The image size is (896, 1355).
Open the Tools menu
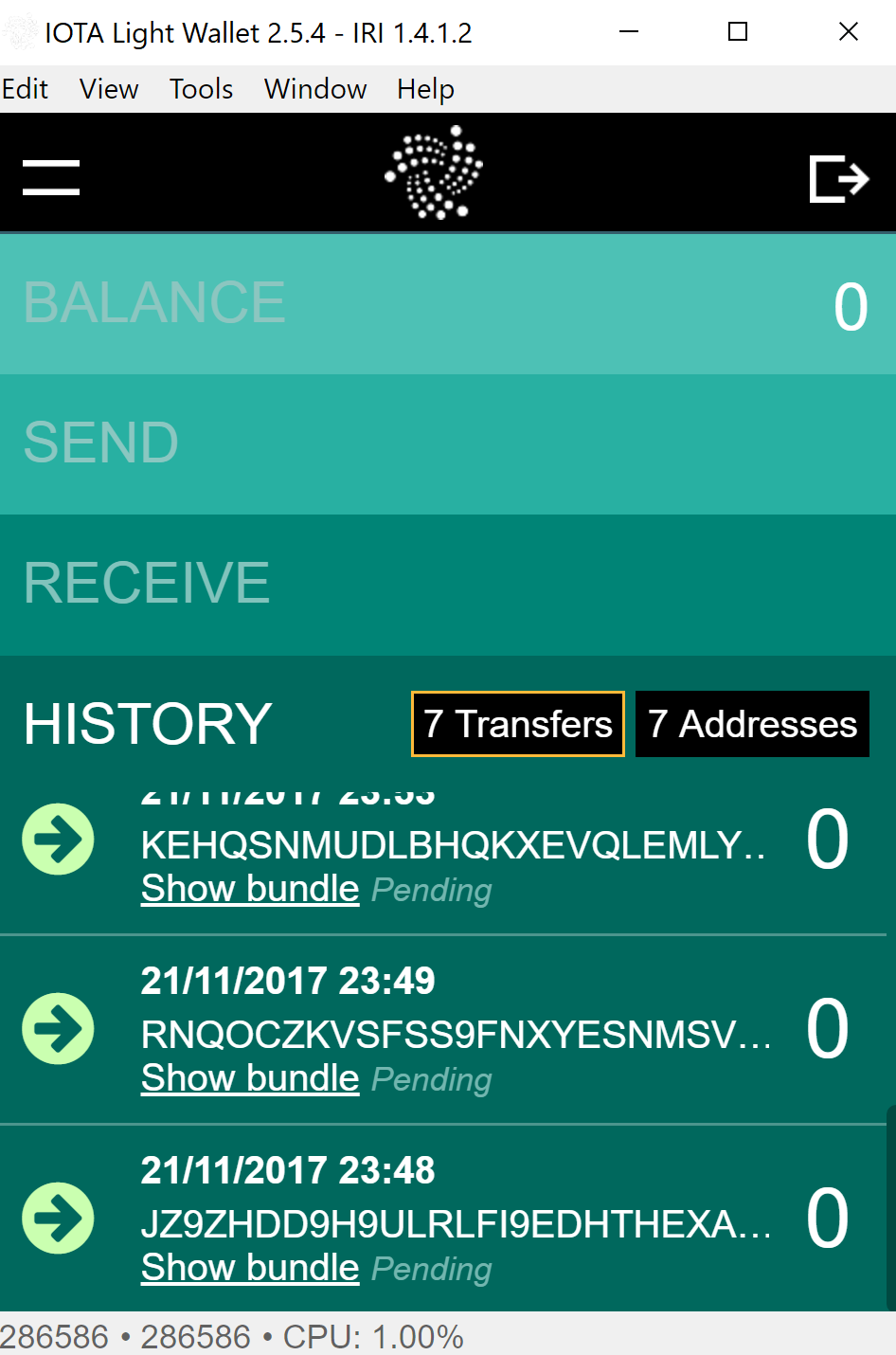[x=201, y=88]
